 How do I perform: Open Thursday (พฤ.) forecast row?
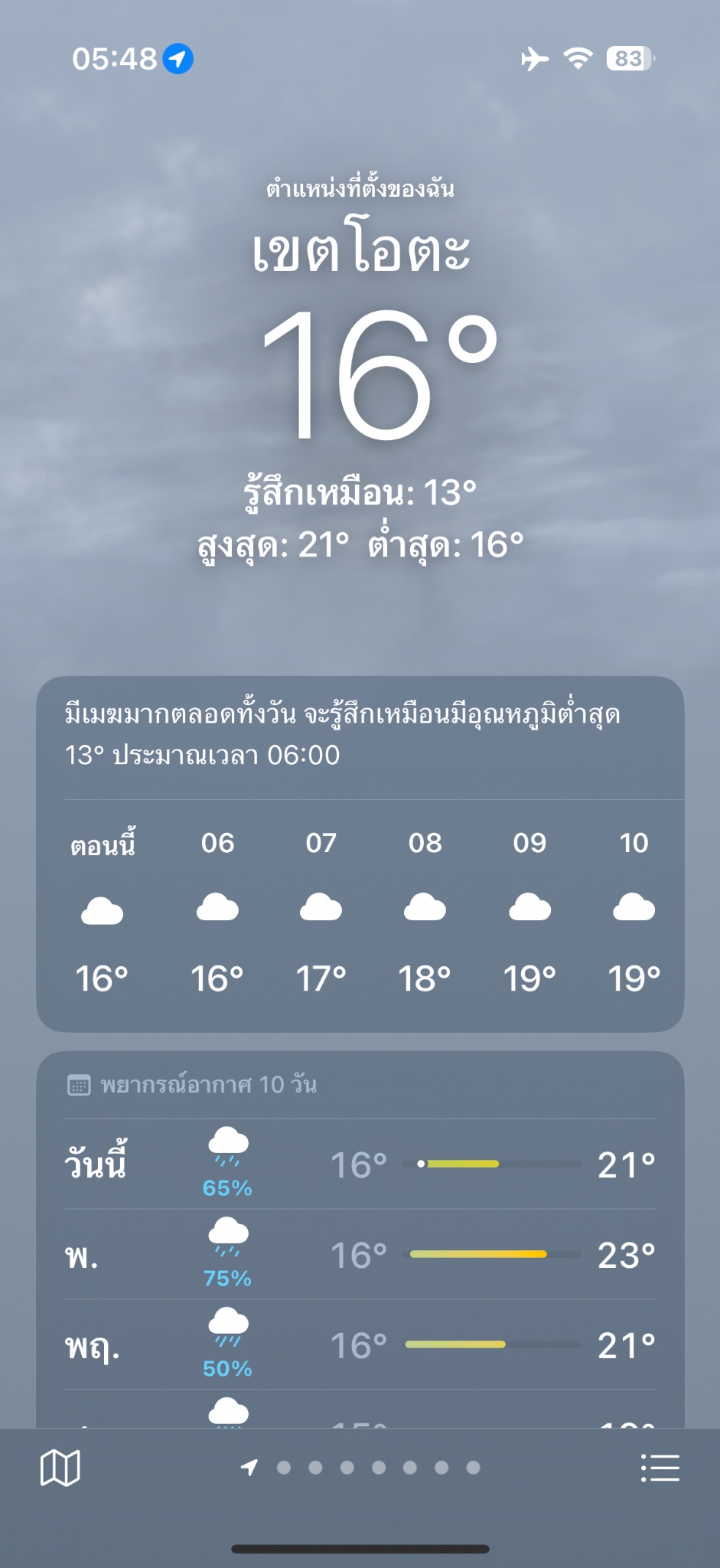pos(360,1345)
